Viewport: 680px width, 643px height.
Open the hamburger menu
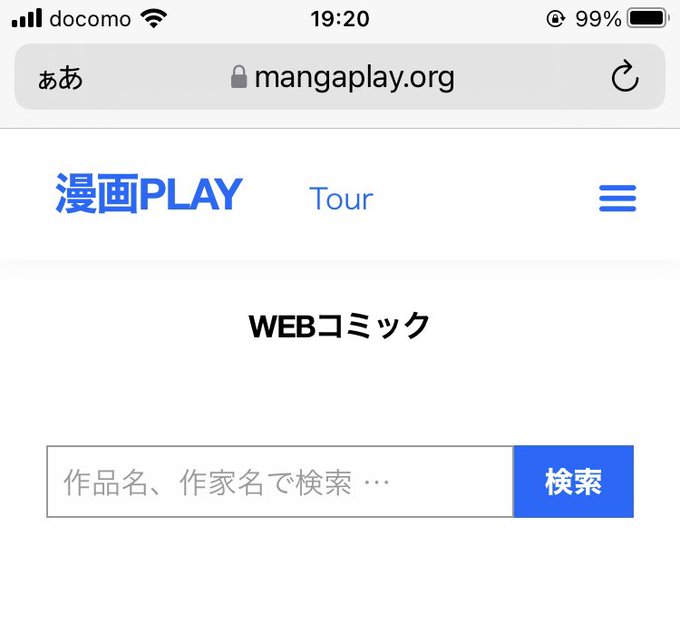point(617,199)
